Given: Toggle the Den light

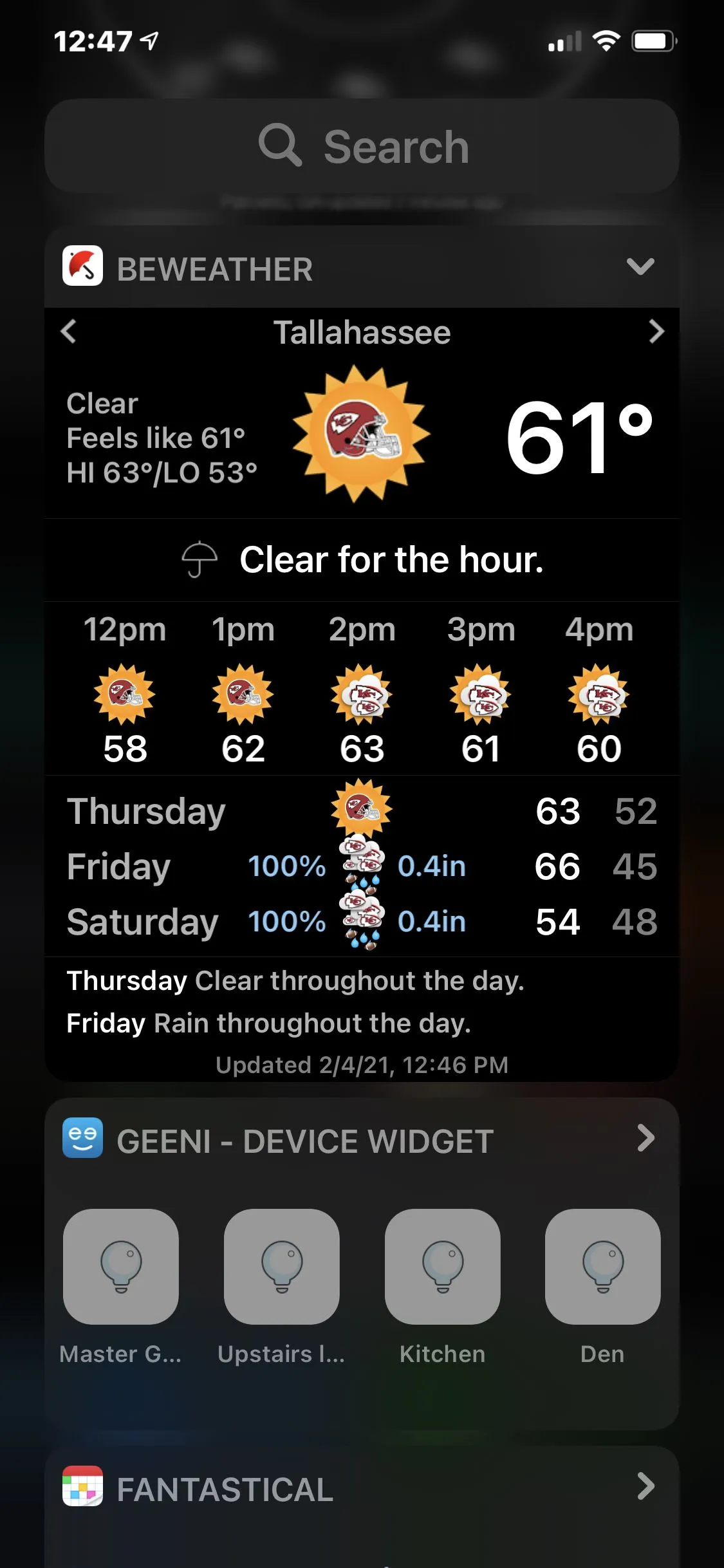Looking at the screenshot, I should click(x=602, y=1266).
